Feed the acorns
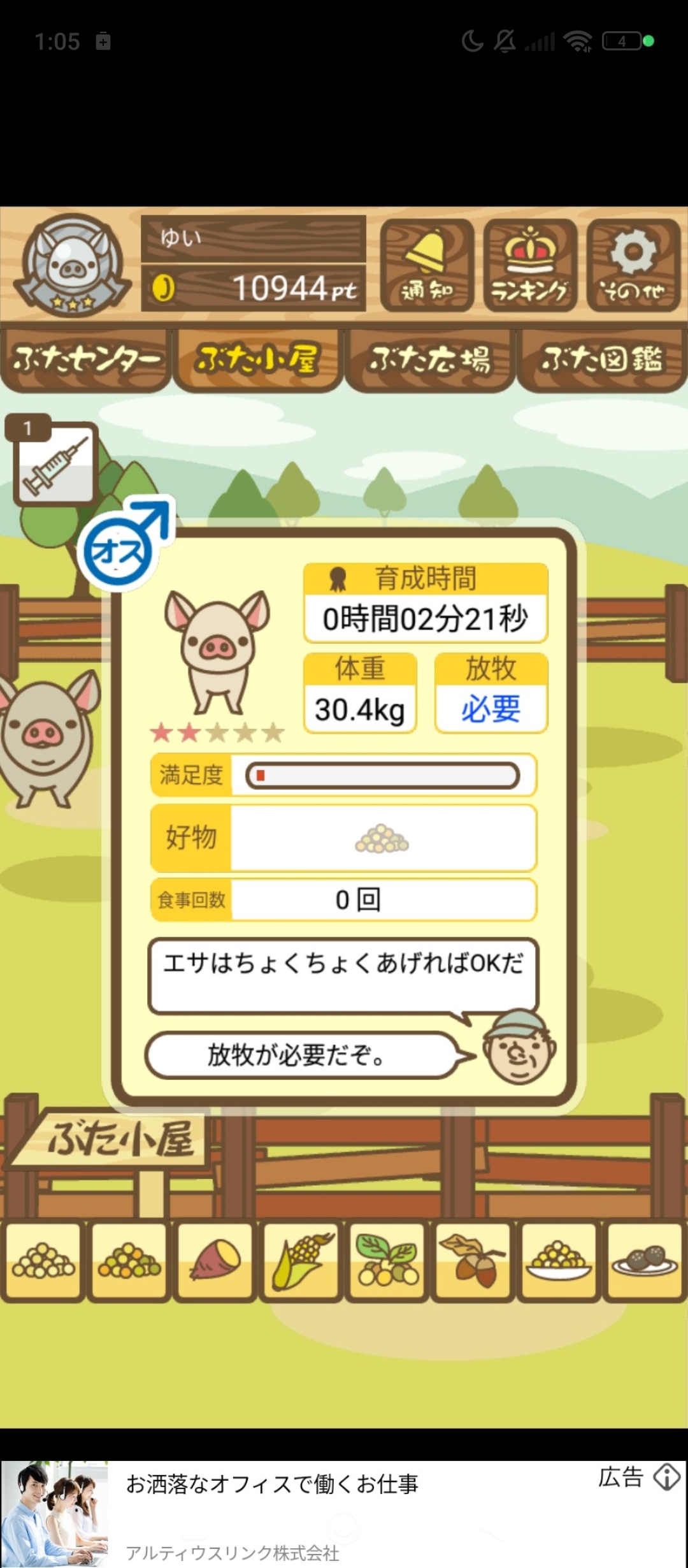The height and width of the screenshot is (1568, 688). (x=473, y=1261)
